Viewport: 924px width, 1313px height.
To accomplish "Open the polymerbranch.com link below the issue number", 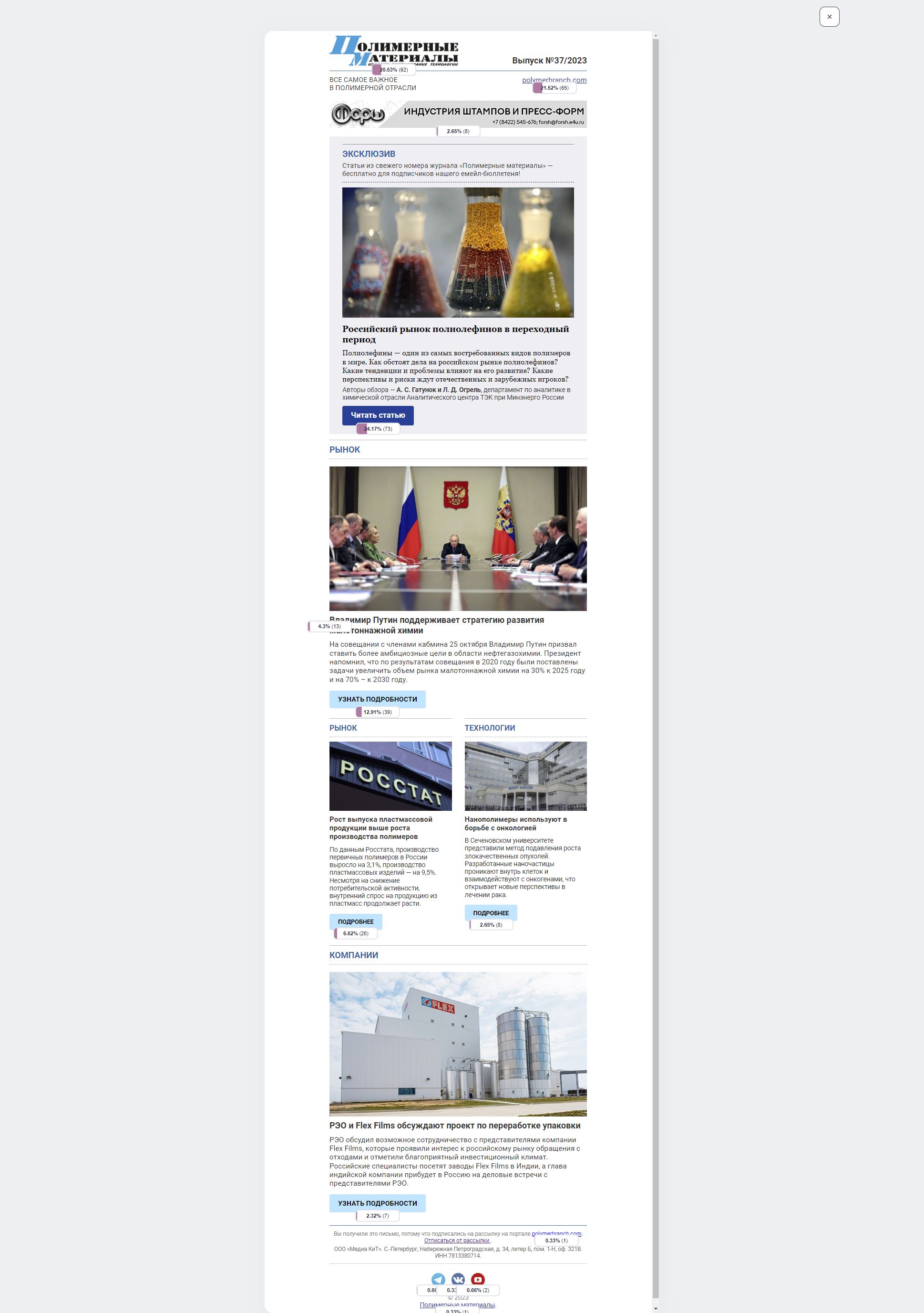I will pos(554,80).
